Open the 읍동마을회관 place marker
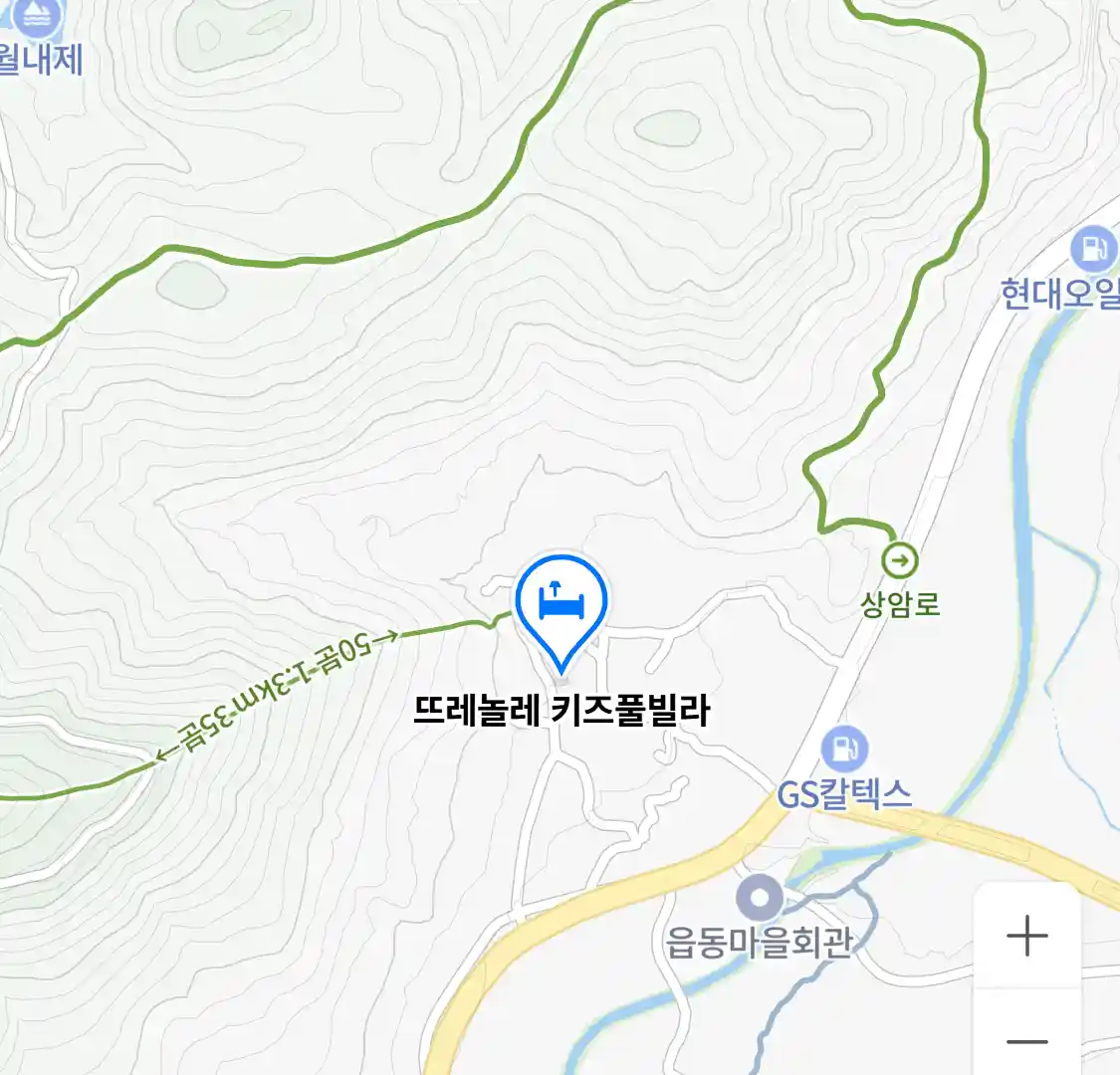This screenshot has width=1120, height=1075. (761, 900)
